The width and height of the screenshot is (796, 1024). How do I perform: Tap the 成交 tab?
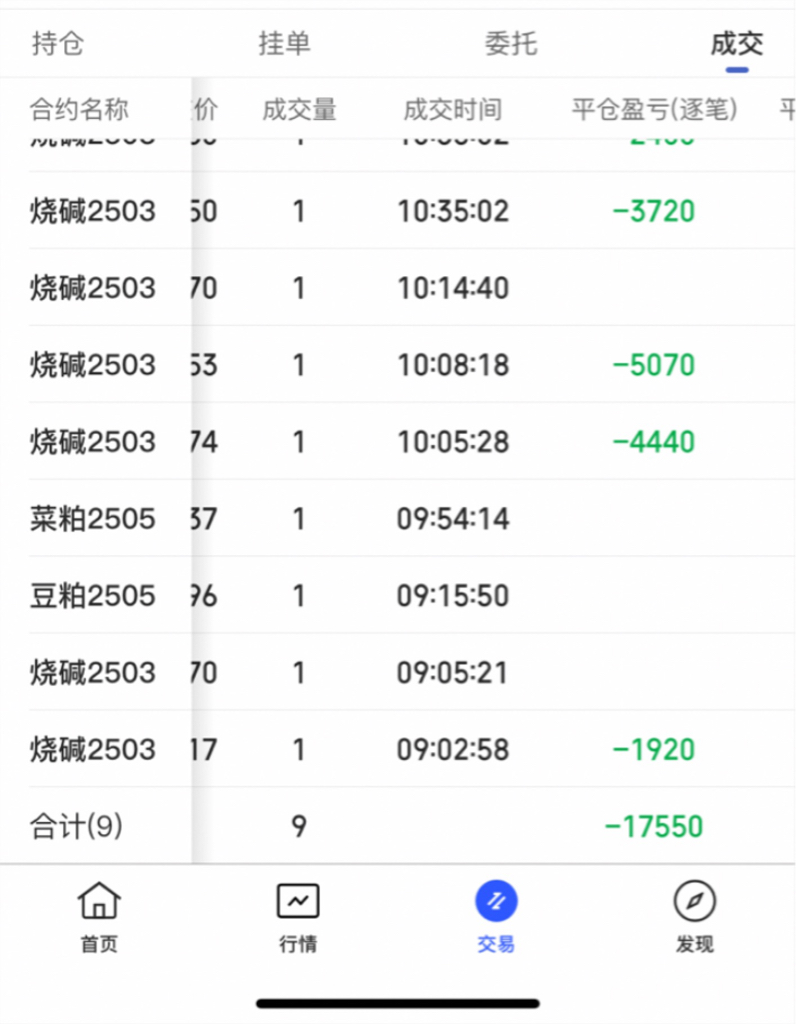point(737,44)
